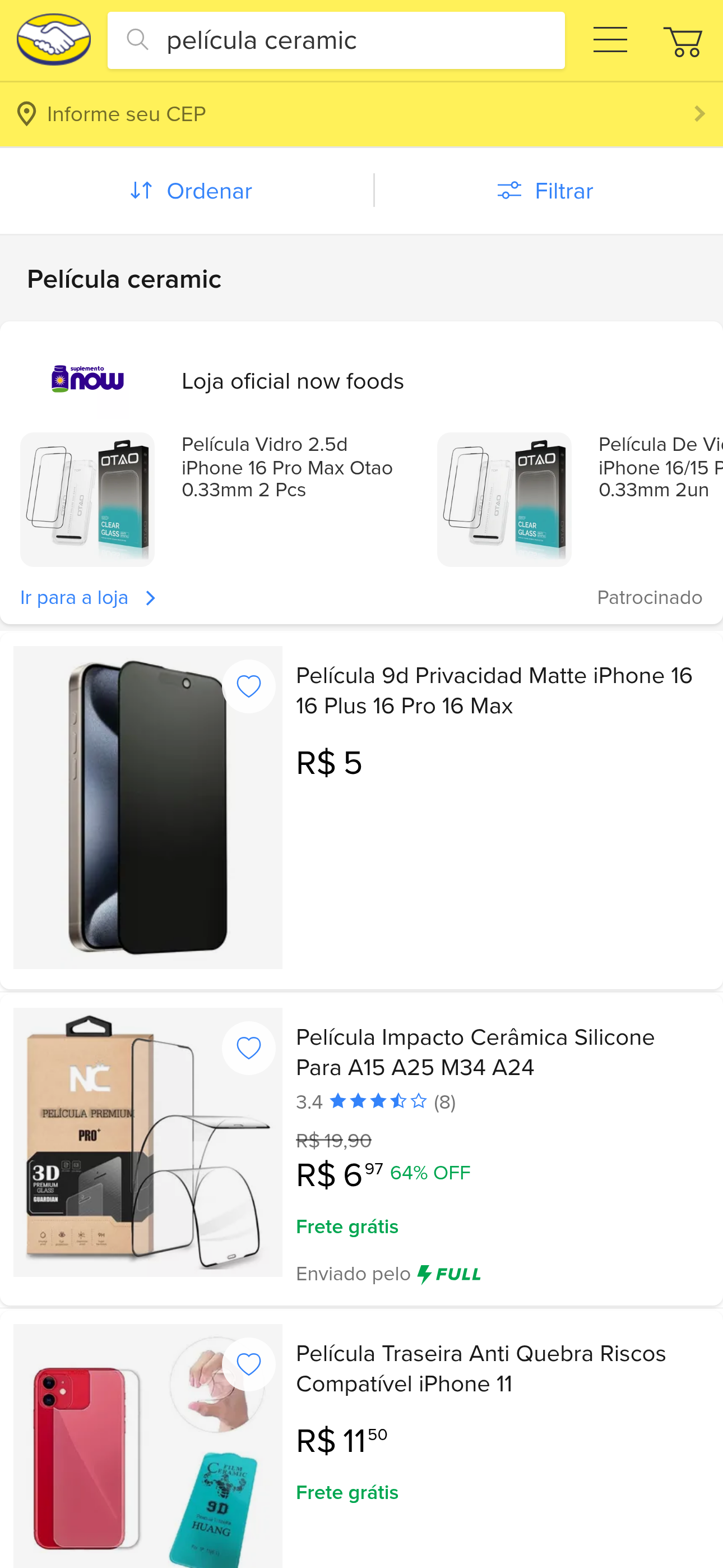
Task: Click the Filtrar sliders icon
Action: click(510, 190)
